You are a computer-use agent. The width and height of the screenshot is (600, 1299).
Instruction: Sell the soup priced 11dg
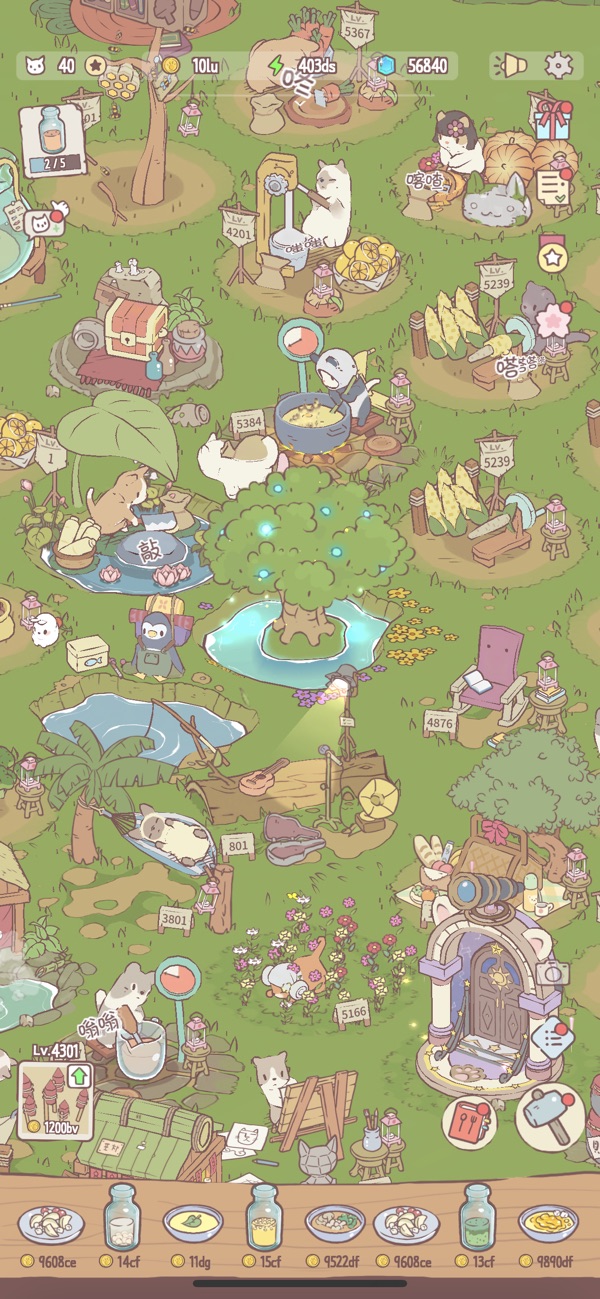click(x=193, y=1221)
